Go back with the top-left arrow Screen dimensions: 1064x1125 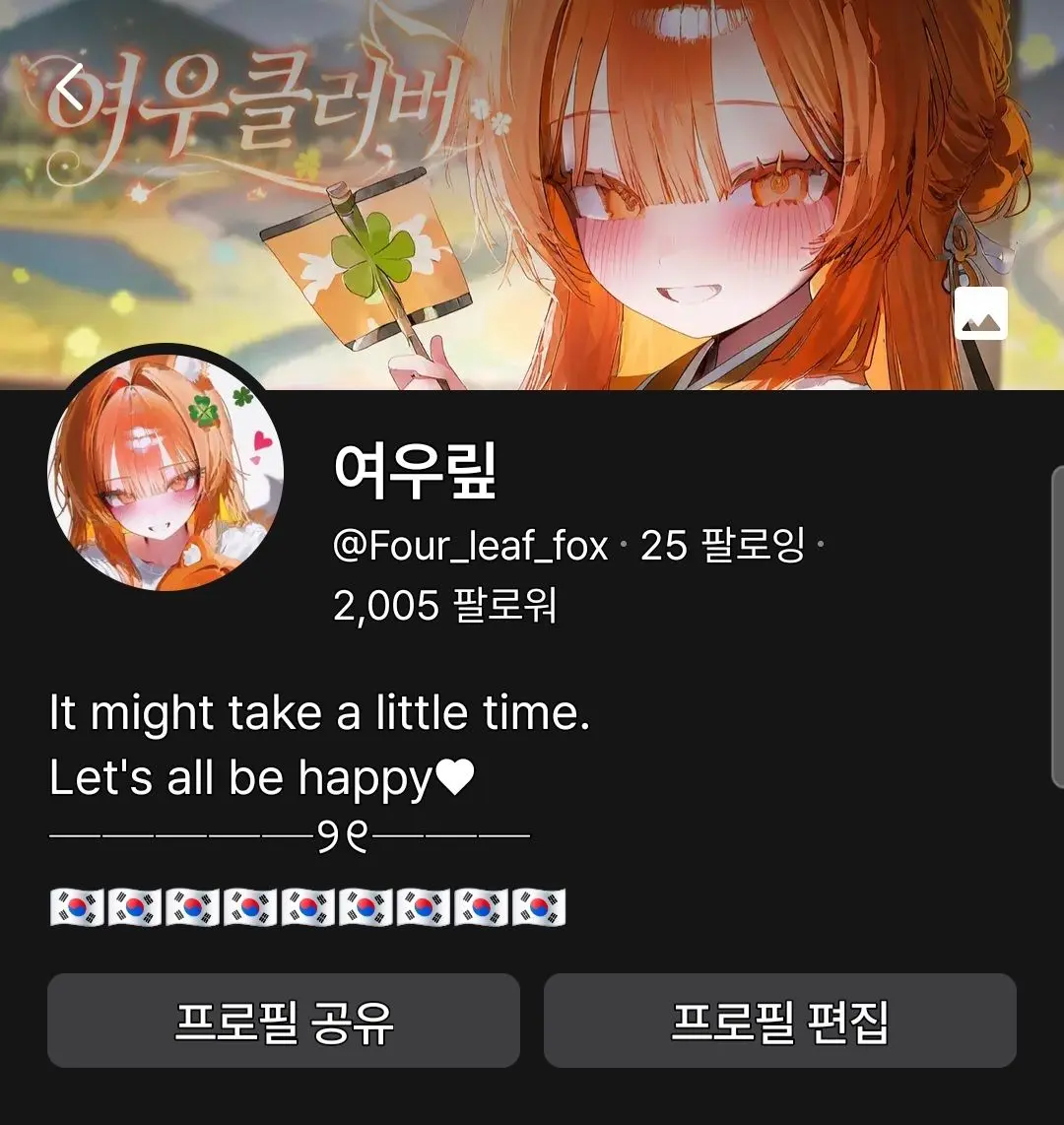[70, 88]
